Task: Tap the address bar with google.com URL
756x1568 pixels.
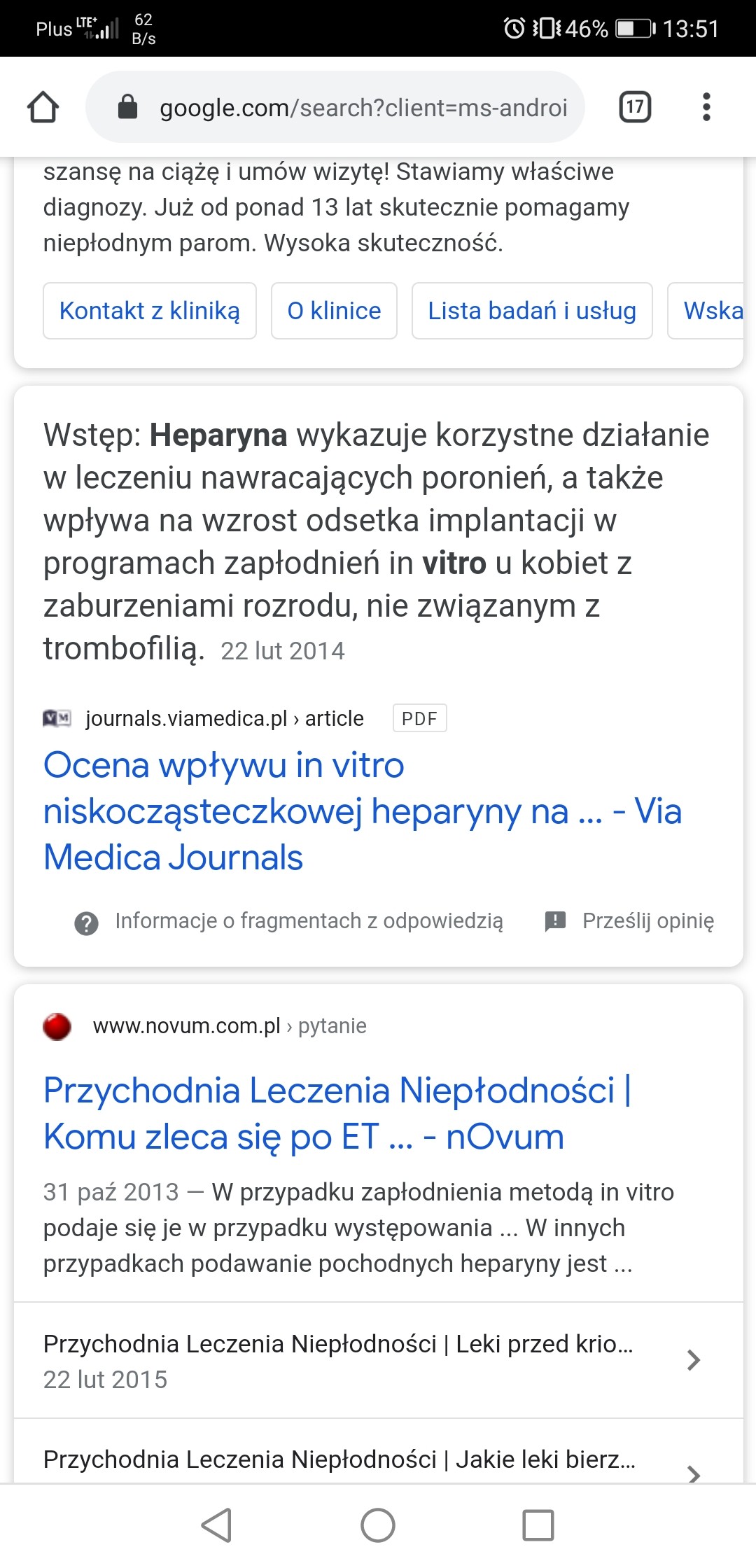Action: pyautogui.click(x=336, y=108)
